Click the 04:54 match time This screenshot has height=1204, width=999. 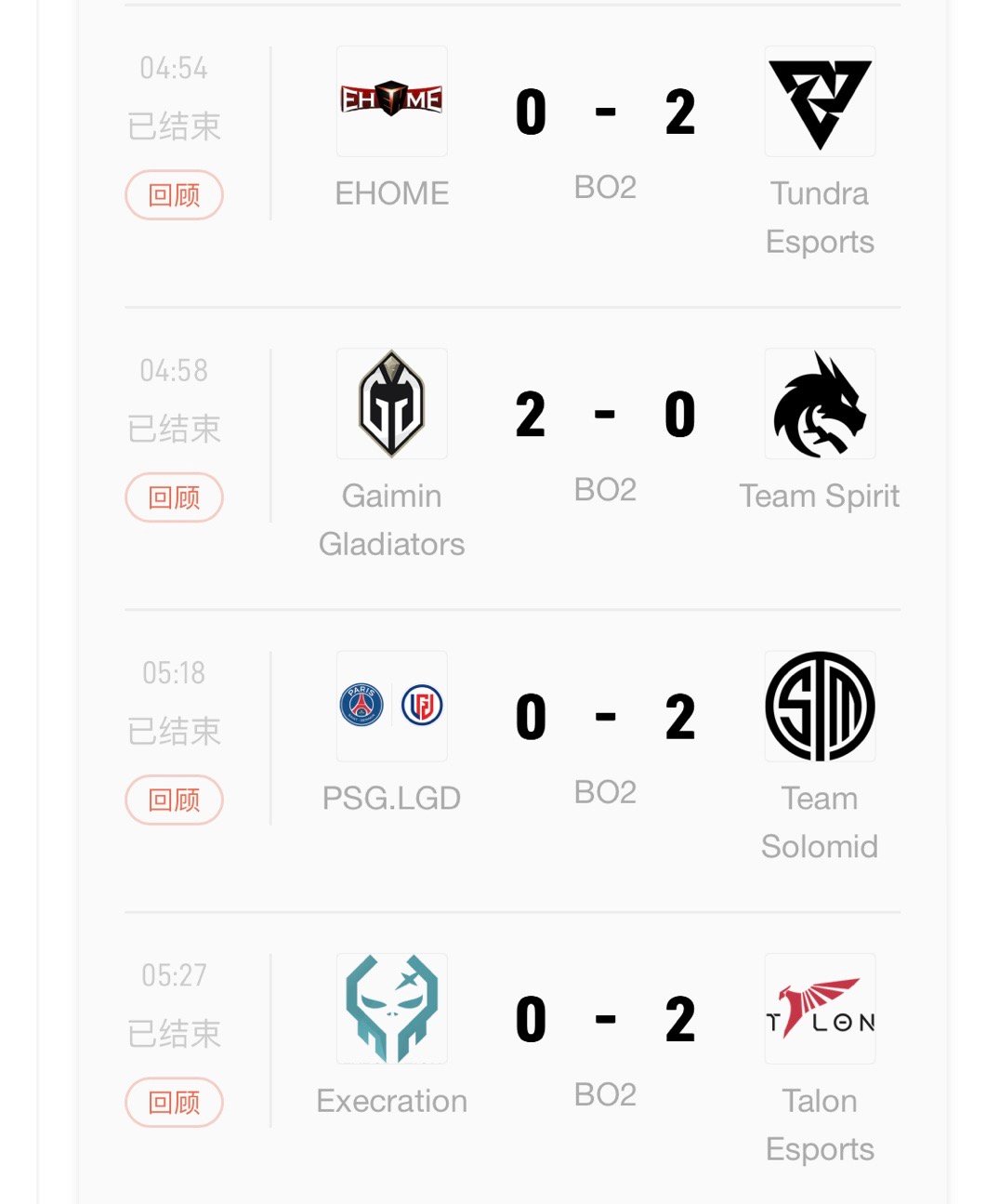point(173,68)
